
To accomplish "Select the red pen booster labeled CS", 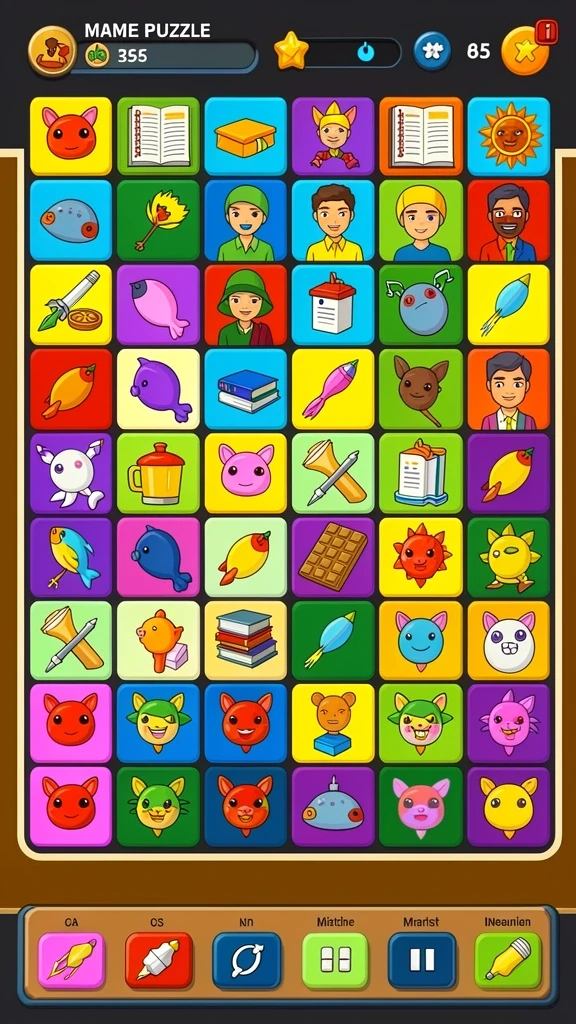I will (159, 959).
